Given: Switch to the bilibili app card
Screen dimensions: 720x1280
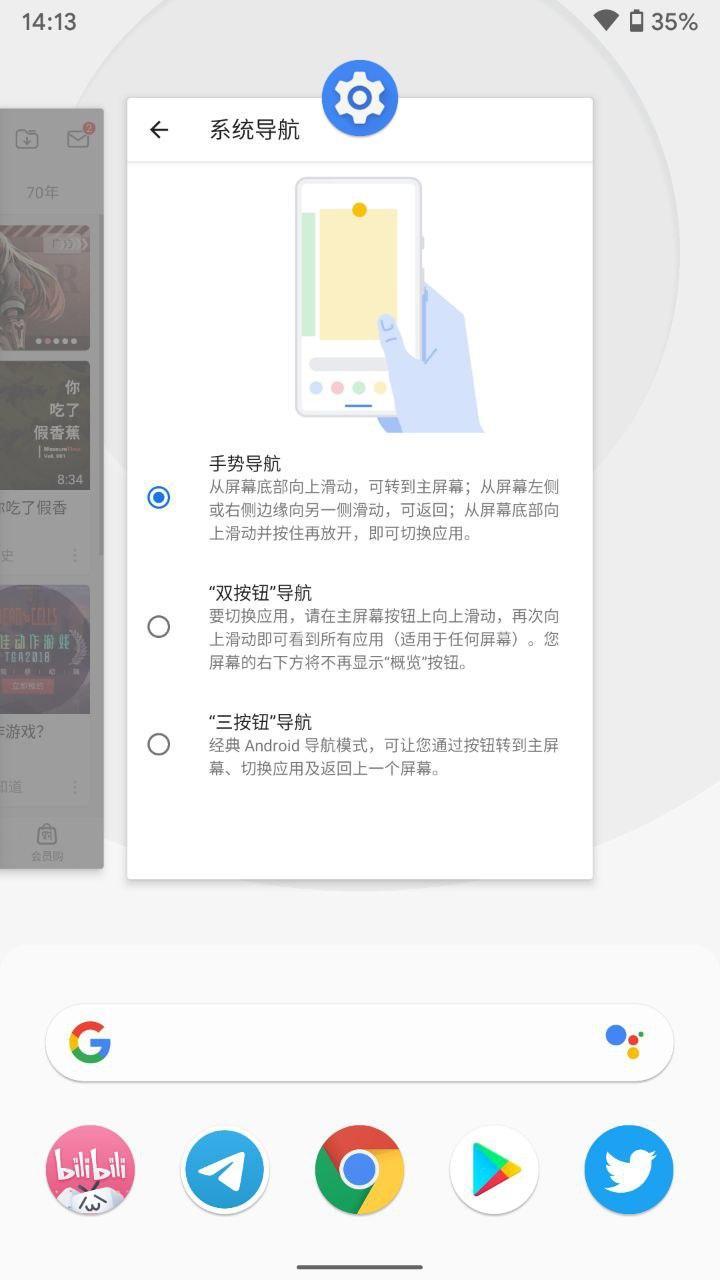Looking at the screenshot, I should [52, 488].
